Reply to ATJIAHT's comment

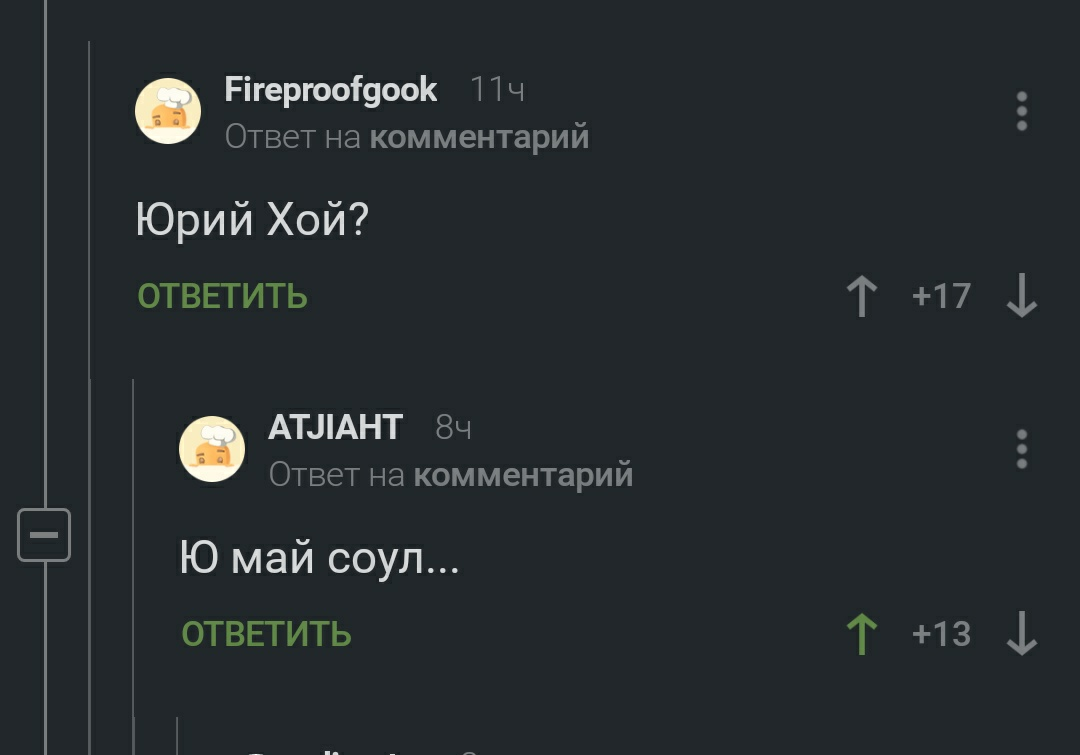[x=266, y=634]
